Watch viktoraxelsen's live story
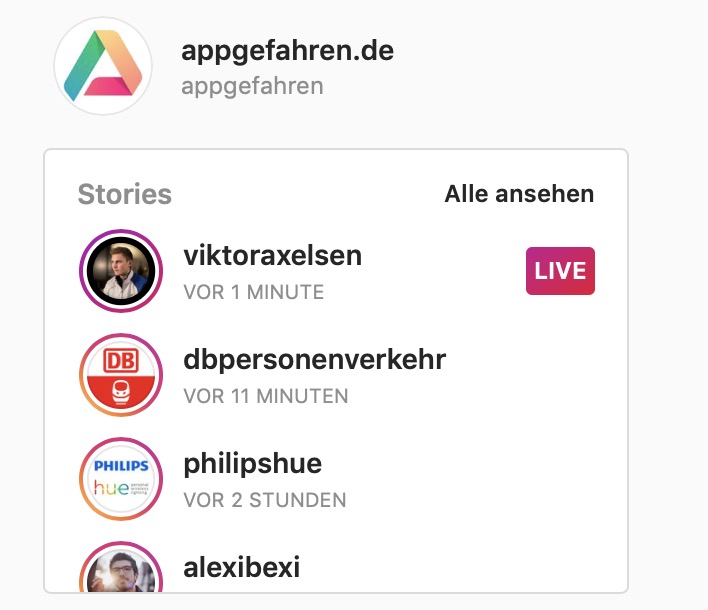 click(x=121, y=273)
